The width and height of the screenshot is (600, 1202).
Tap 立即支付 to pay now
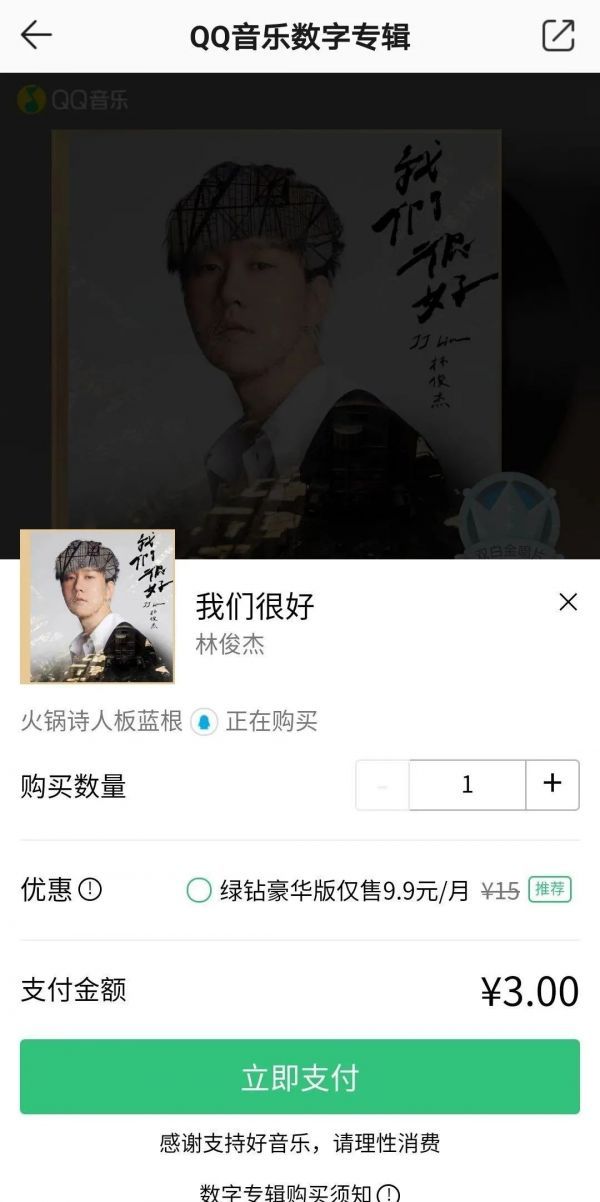coord(300,1077)
